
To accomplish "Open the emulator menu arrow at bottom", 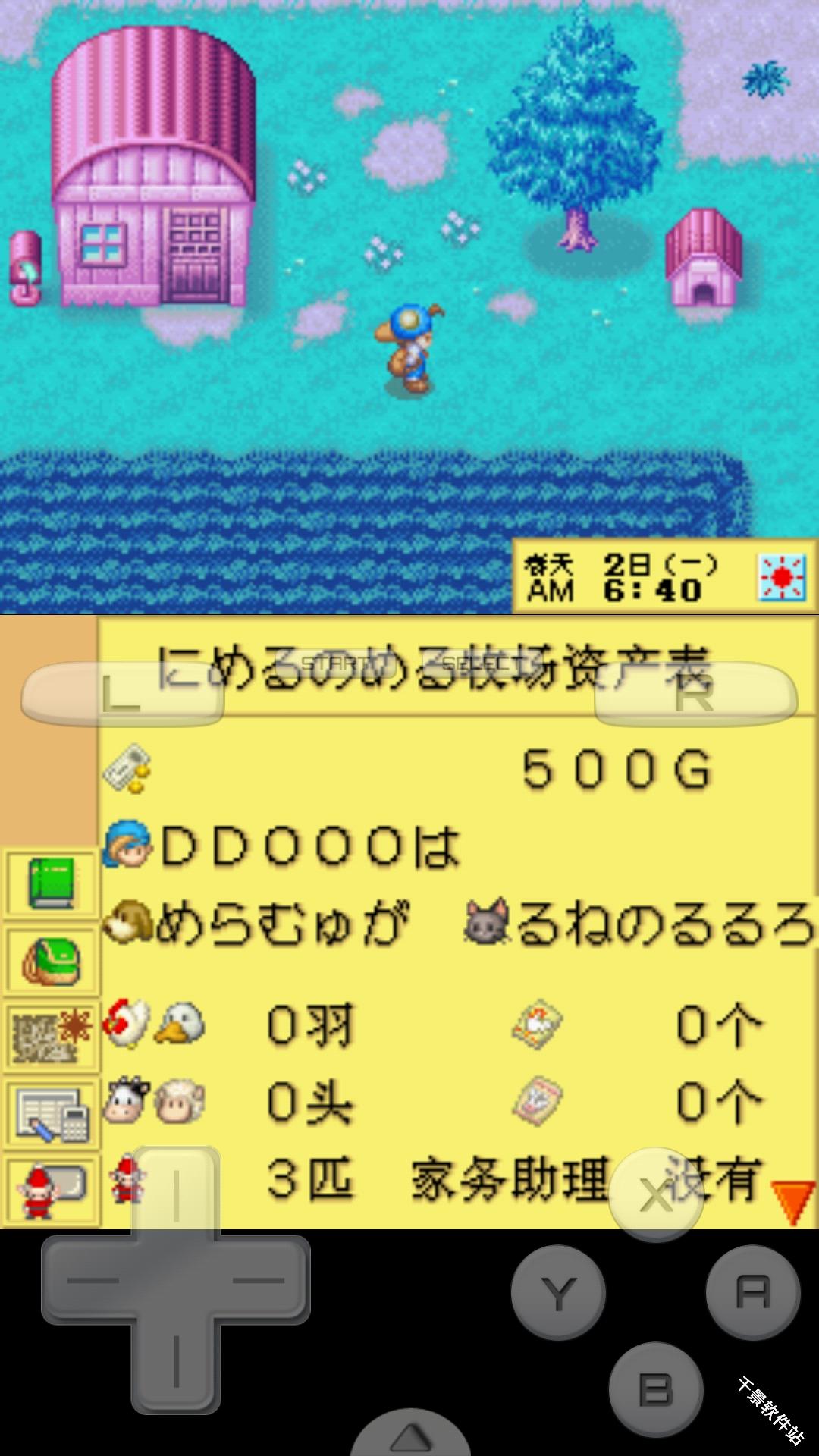I will point(409,1436).
